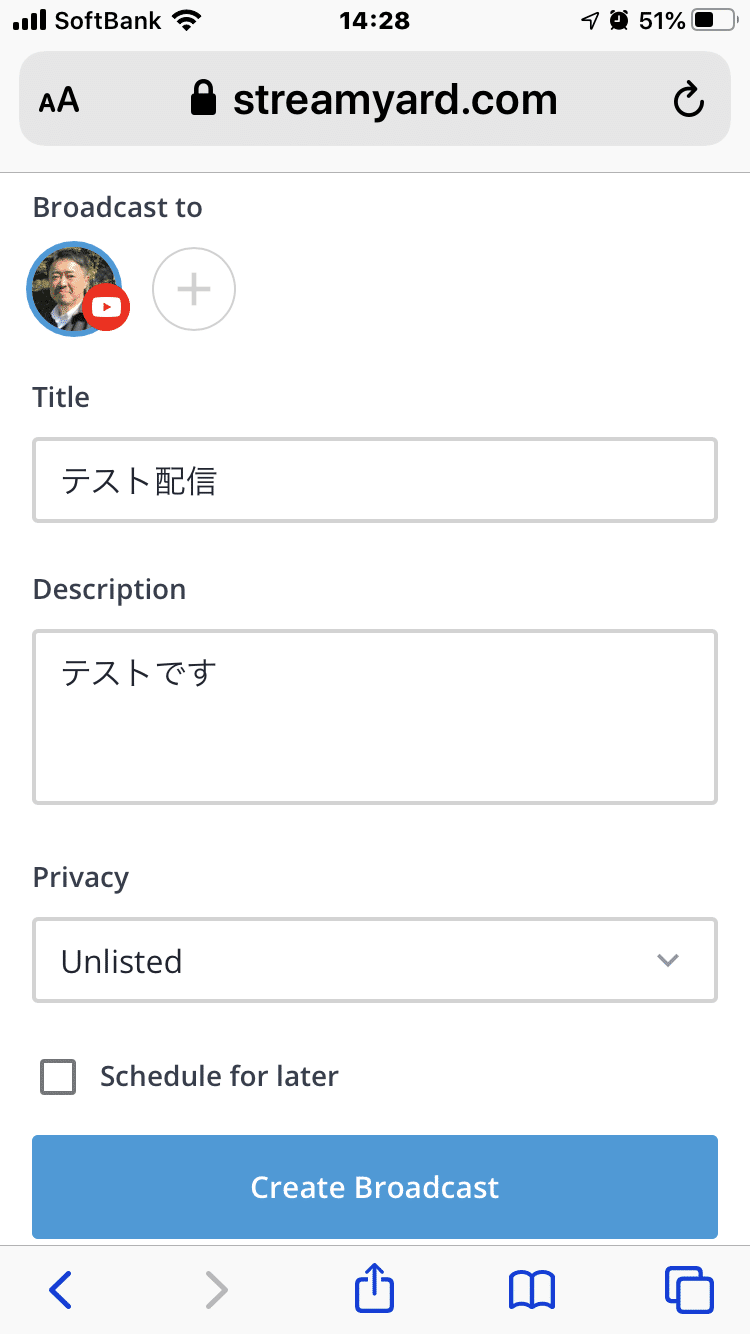Navigate back with the Safari back arrow
The image size is (750, 1334).
pos(60,1289)
